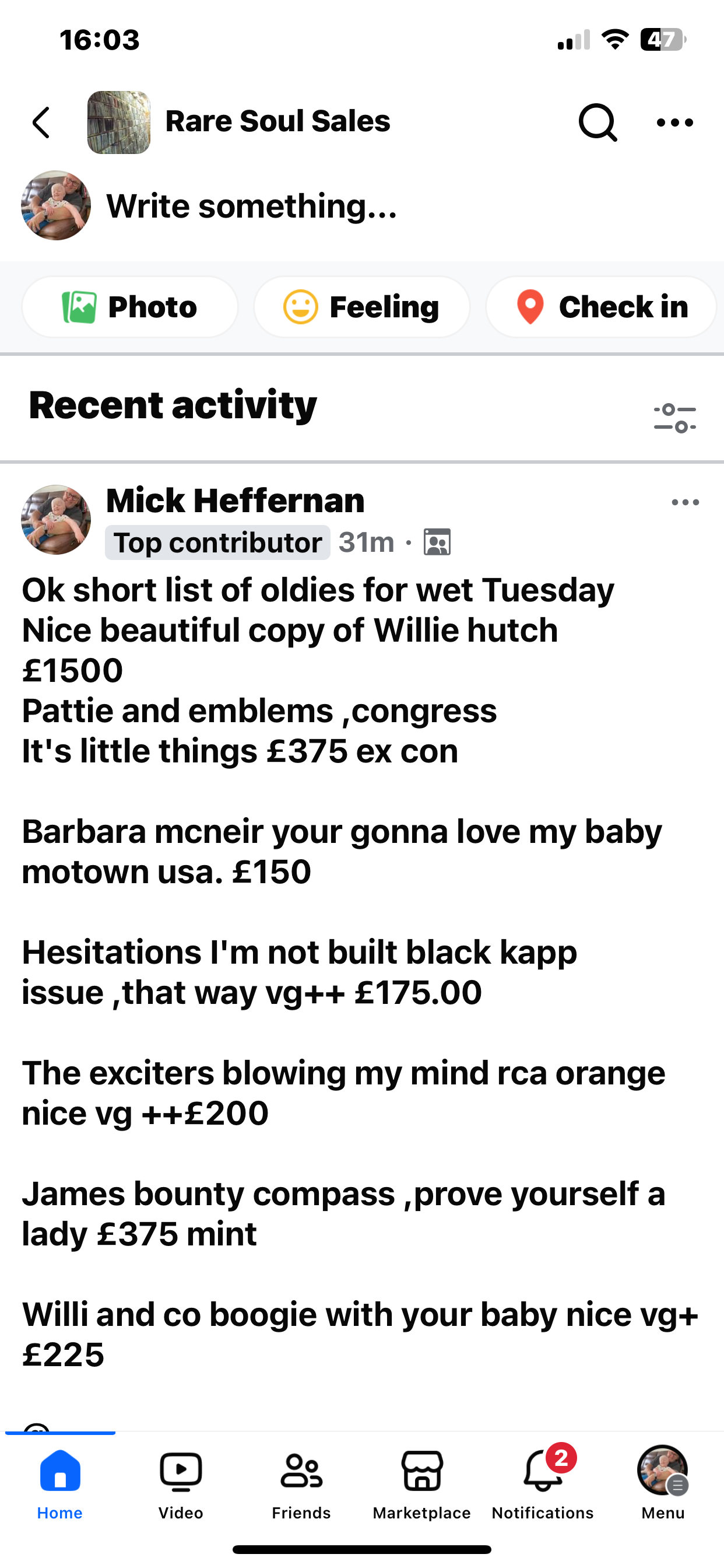Viewport: 724px width, 1568px height.
Task: Open options for Mick Heffernan's post
Action: [685, 502]
